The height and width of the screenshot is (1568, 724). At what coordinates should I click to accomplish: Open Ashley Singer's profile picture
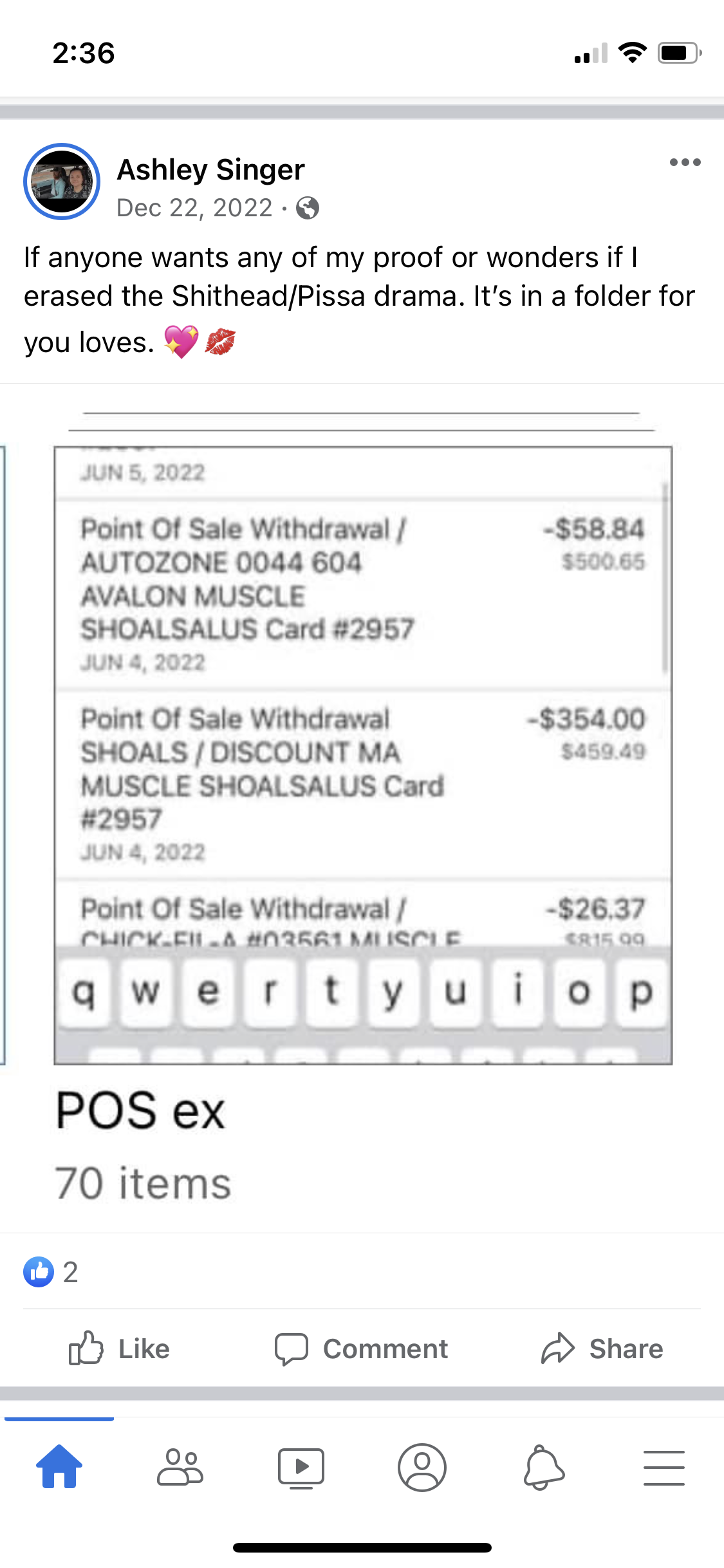pyautogui.click(x=62, y=182)
